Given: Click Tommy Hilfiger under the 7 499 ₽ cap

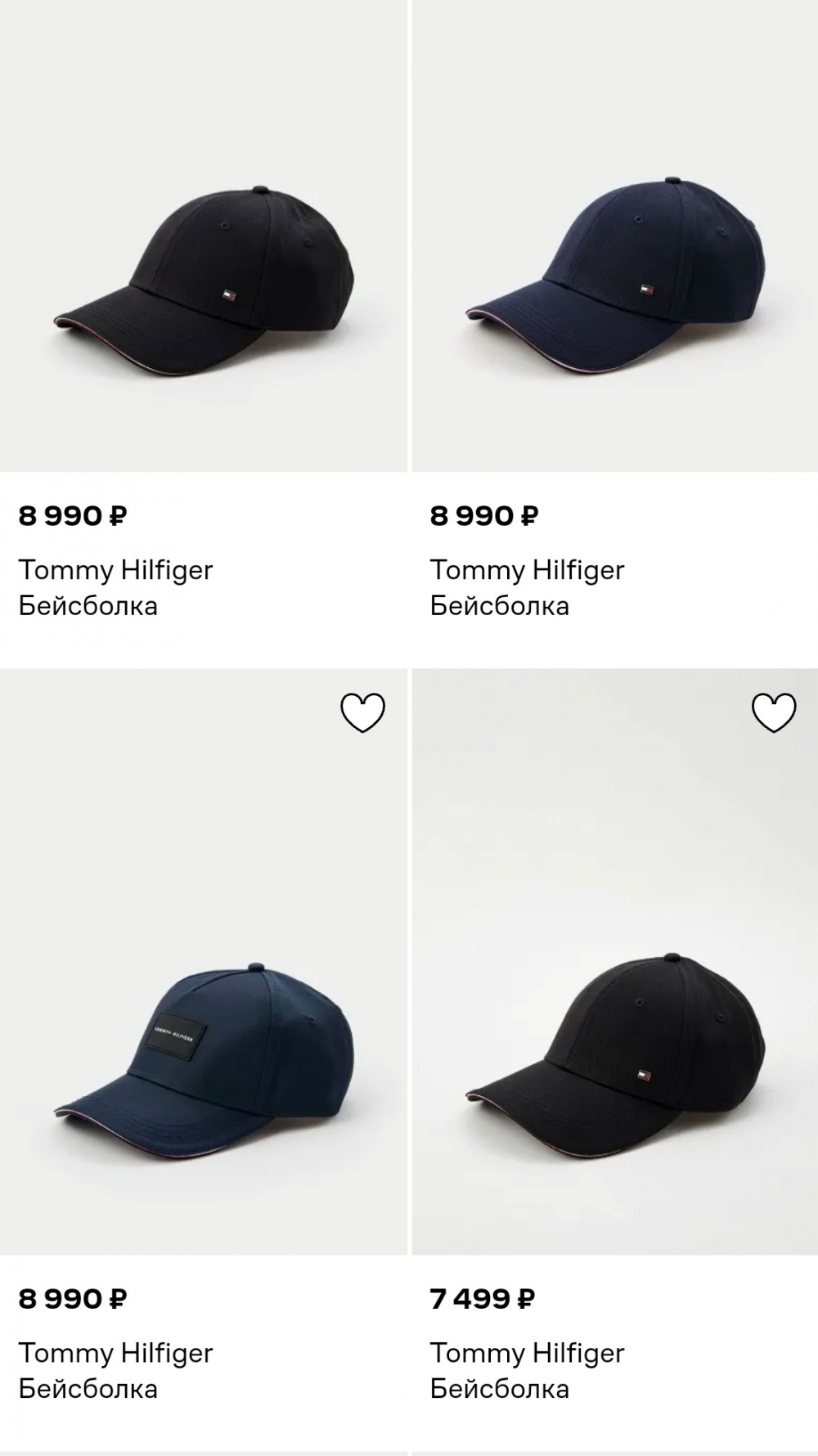Looking at the screenshot, I should pyautogui.click(x=528, y=1352).
